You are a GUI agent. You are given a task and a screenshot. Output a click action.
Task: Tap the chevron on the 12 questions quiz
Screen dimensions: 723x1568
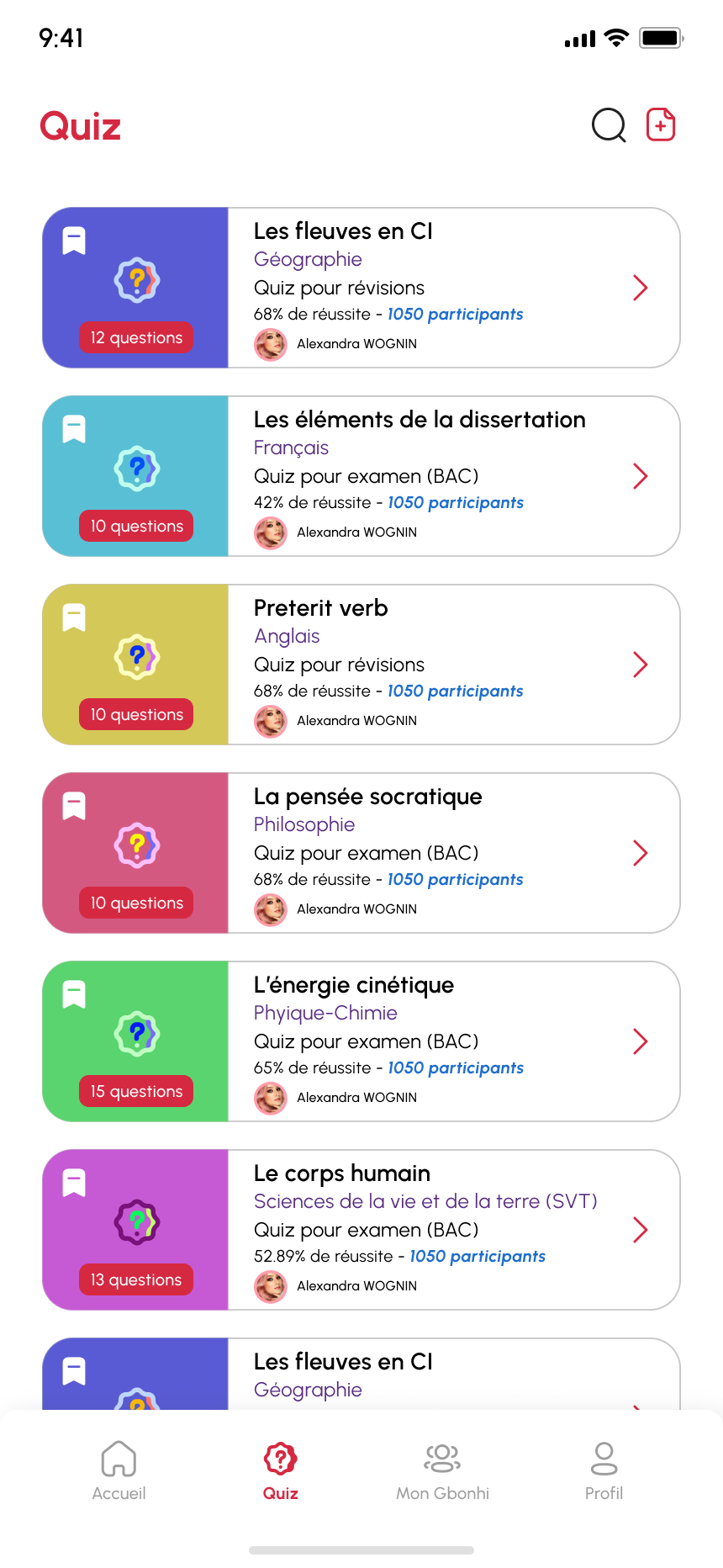point(640,288)
